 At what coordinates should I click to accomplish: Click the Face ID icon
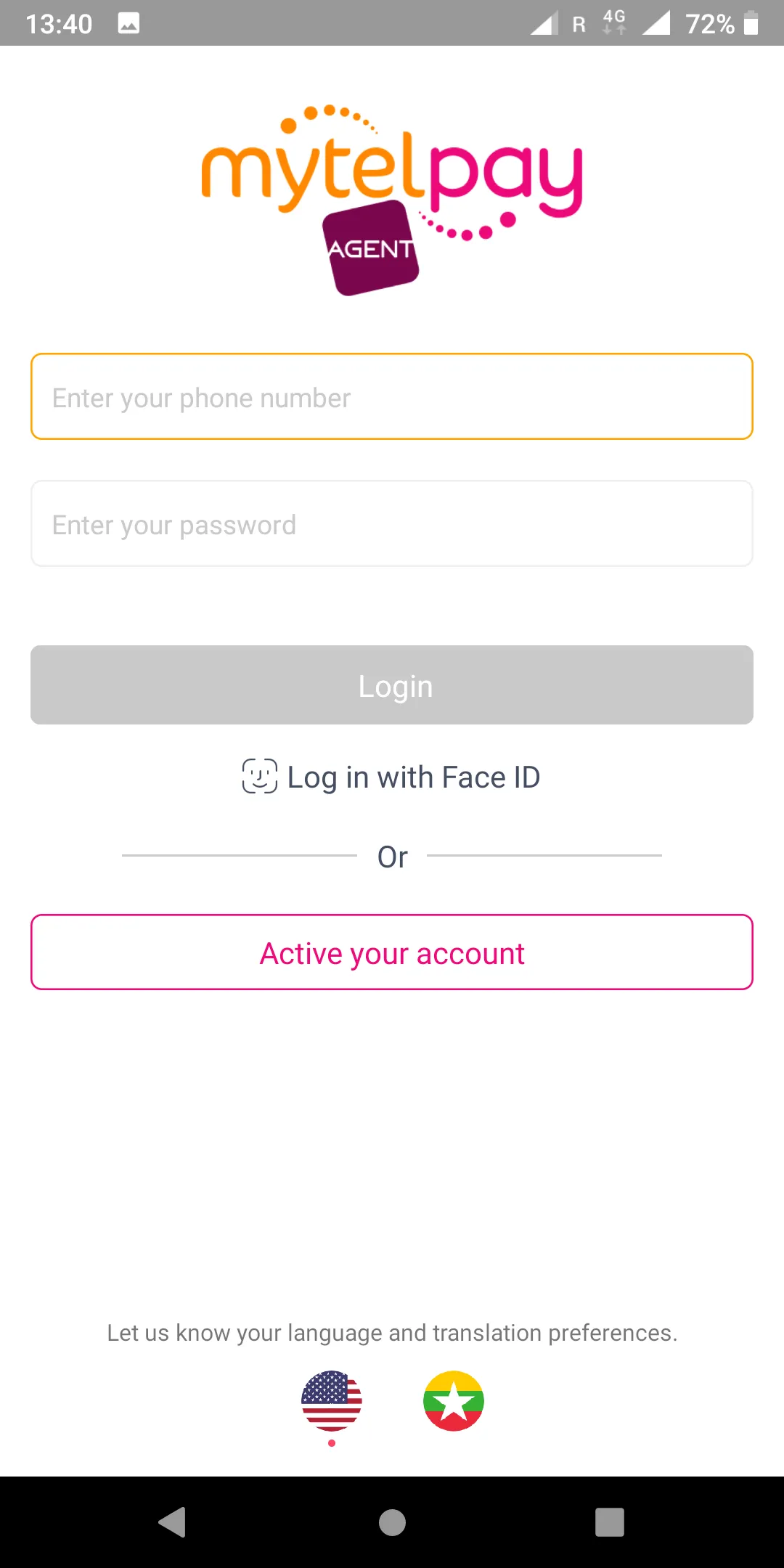tap(259, 776)
